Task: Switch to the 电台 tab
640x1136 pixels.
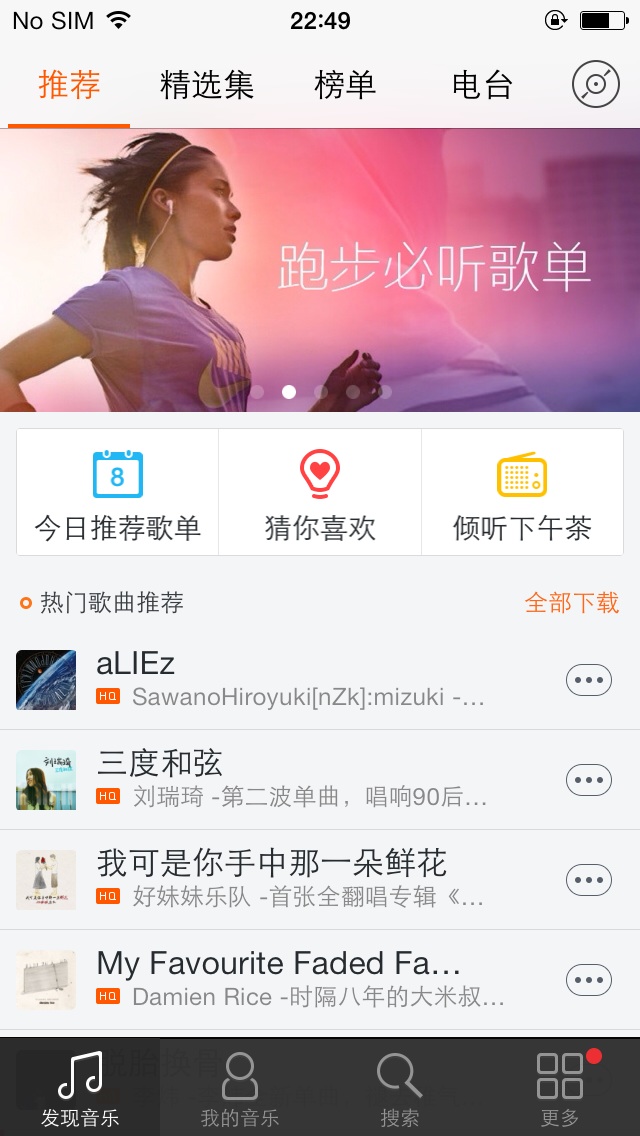Action: (x=482, y=85)
